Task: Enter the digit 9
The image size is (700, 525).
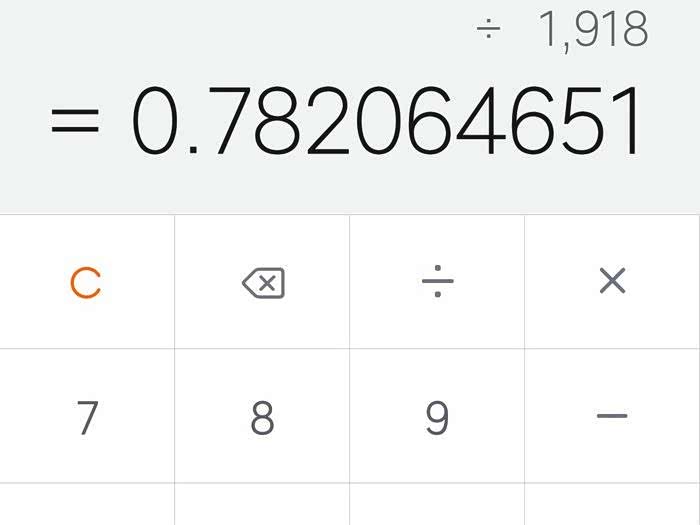Action: [437, 417]
